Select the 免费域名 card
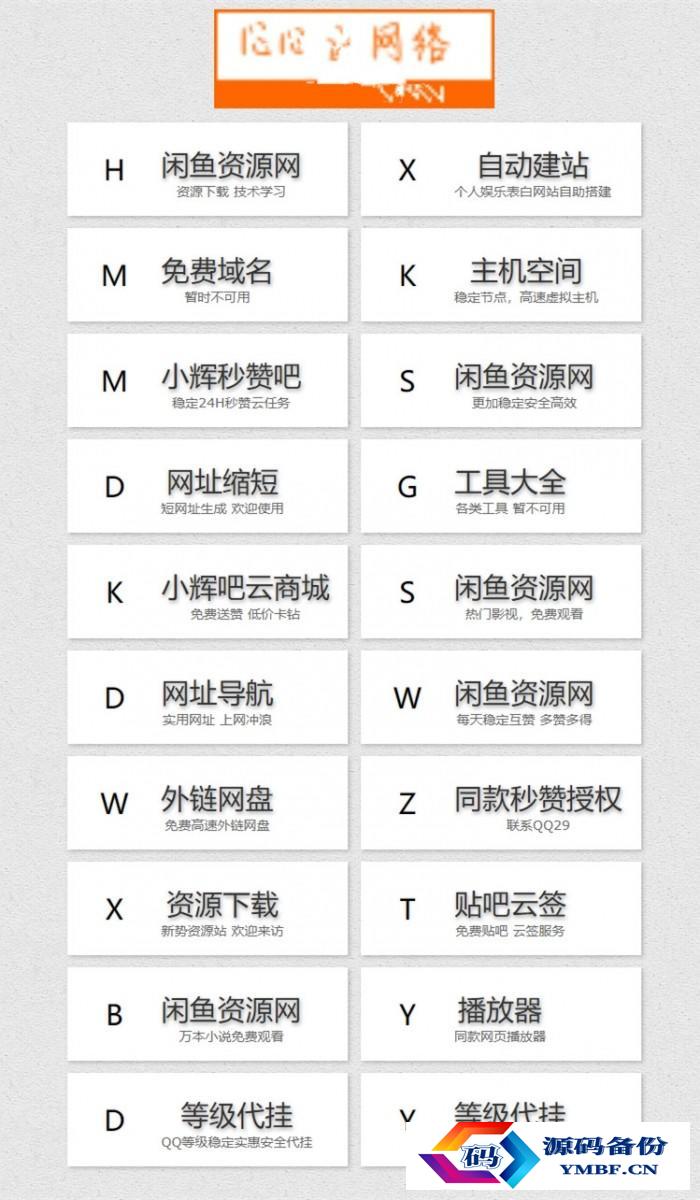 pyautogui.click(x=208, y=275)
